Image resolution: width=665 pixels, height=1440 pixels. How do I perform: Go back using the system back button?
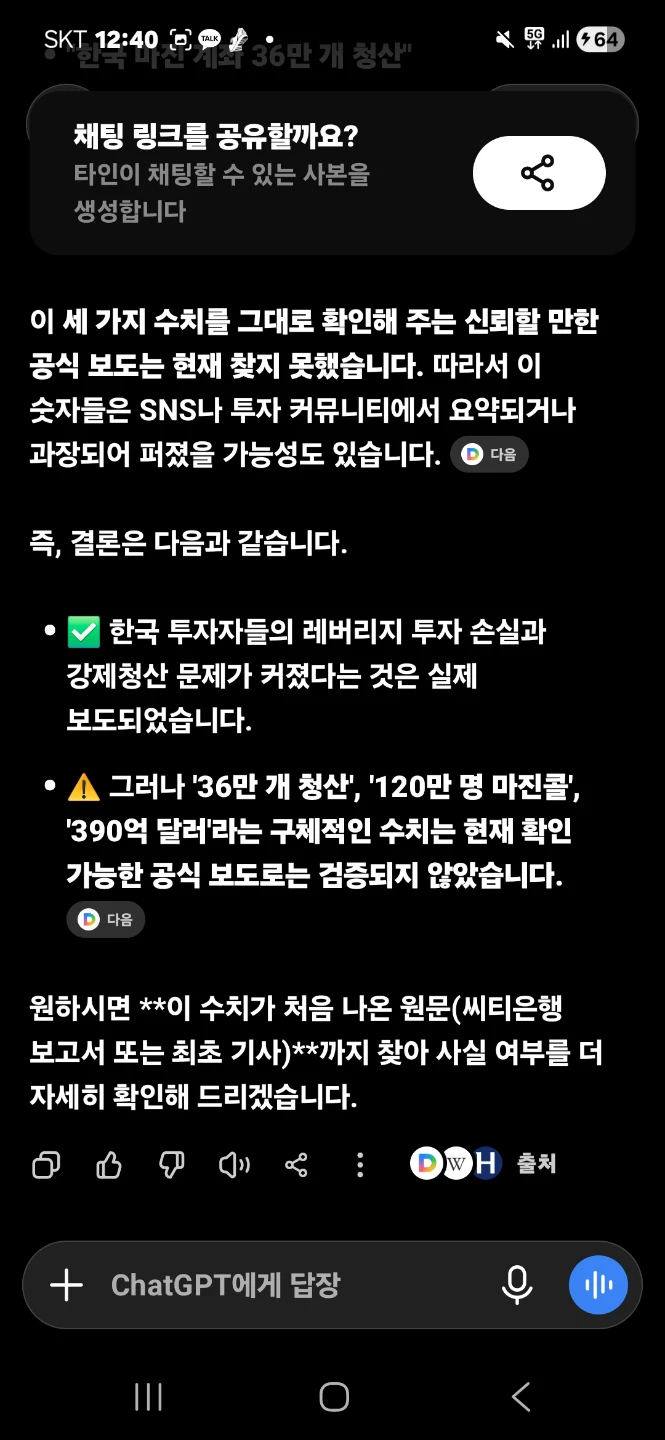point(521,1397)
